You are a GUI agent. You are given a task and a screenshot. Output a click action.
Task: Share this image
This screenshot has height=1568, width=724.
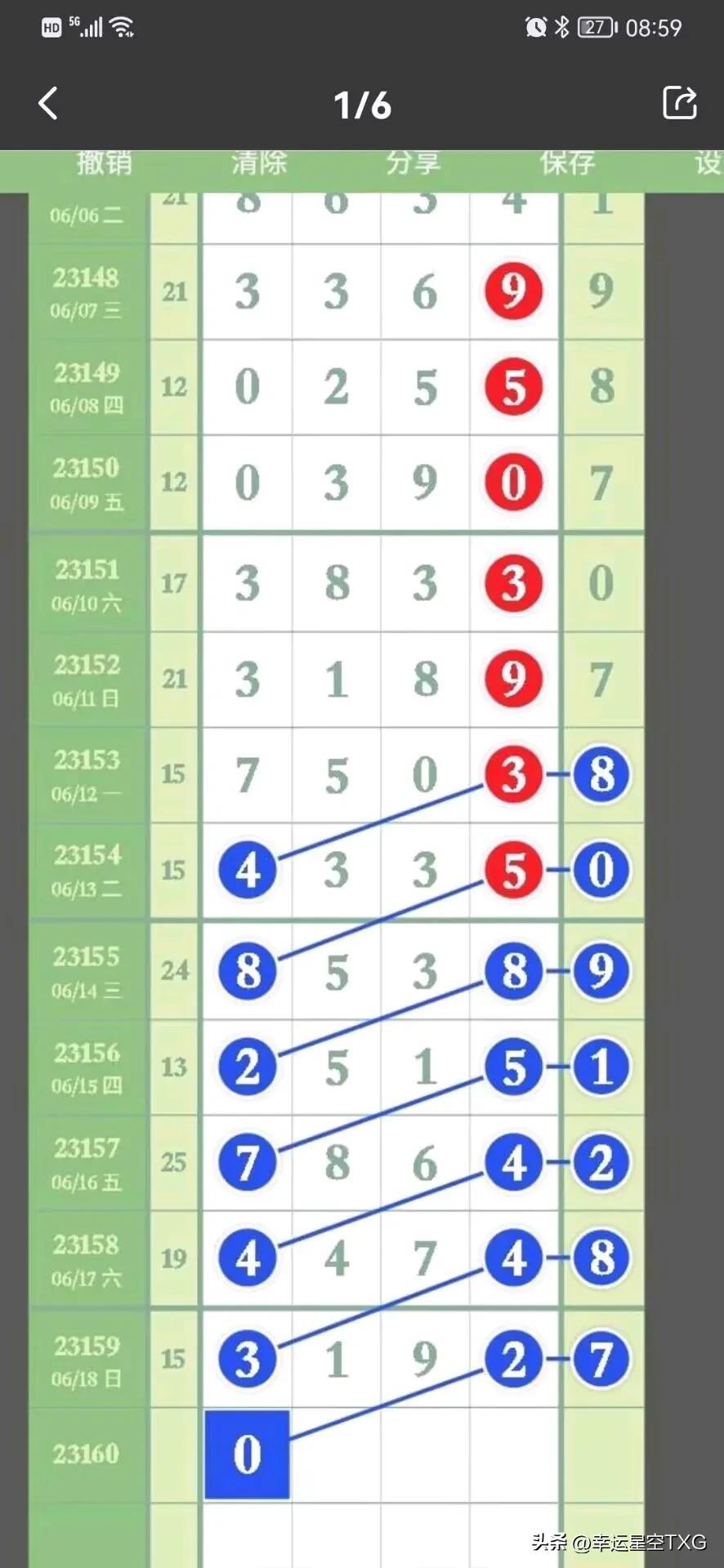(x=679, y=103)
